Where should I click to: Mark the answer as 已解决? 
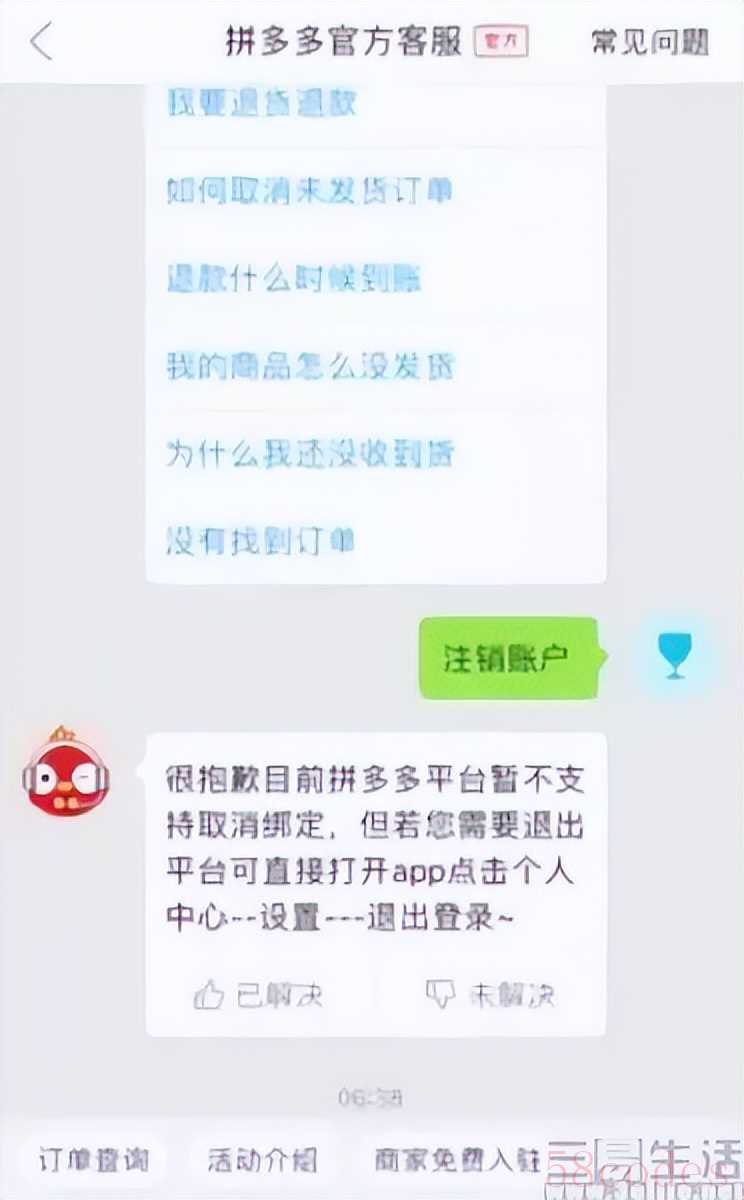click(258, 995)
